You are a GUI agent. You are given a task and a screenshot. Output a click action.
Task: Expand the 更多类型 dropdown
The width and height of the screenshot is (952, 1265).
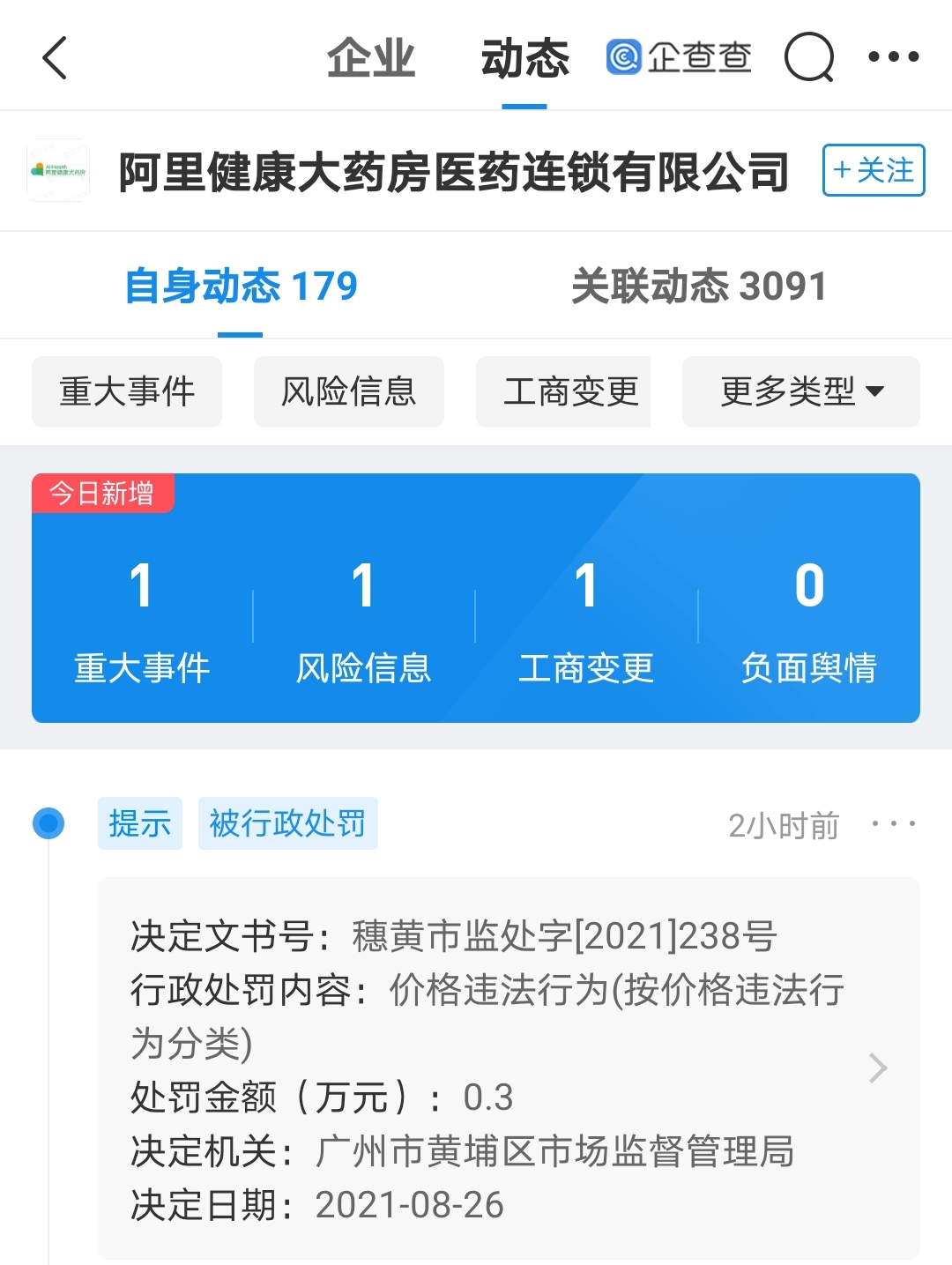click(x=800, y=391)
